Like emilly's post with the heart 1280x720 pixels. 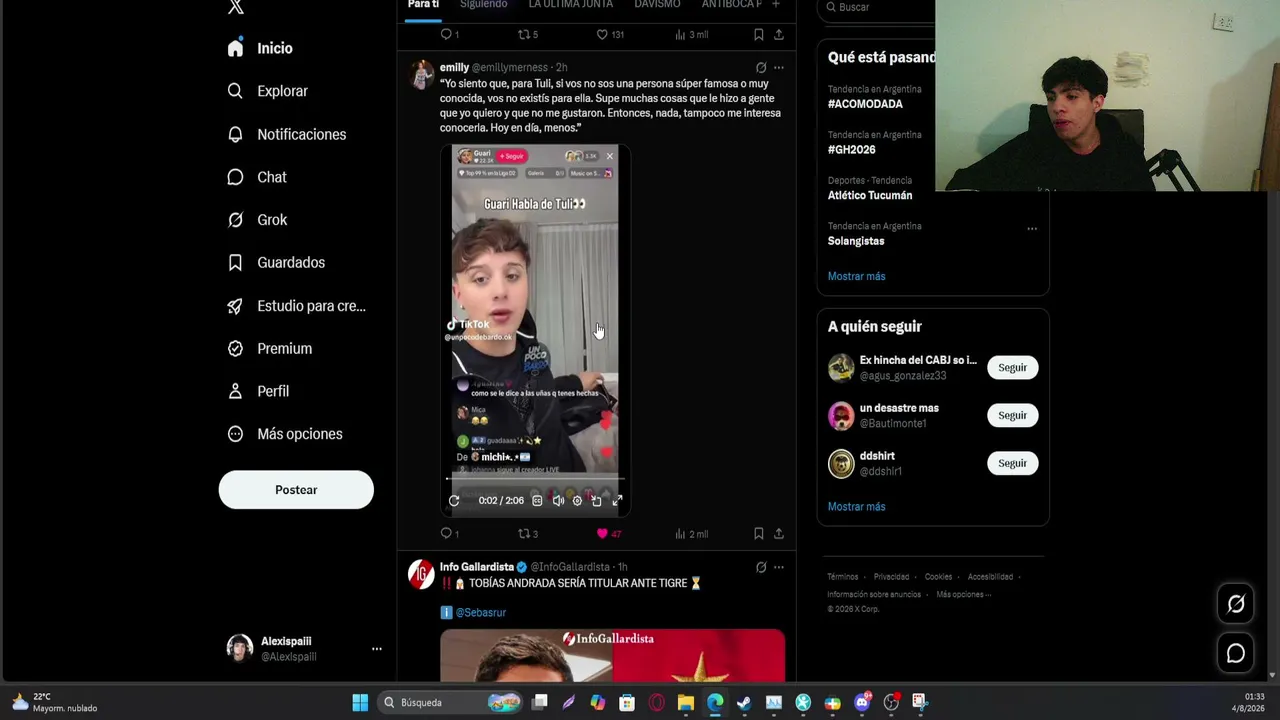(602, 534)
